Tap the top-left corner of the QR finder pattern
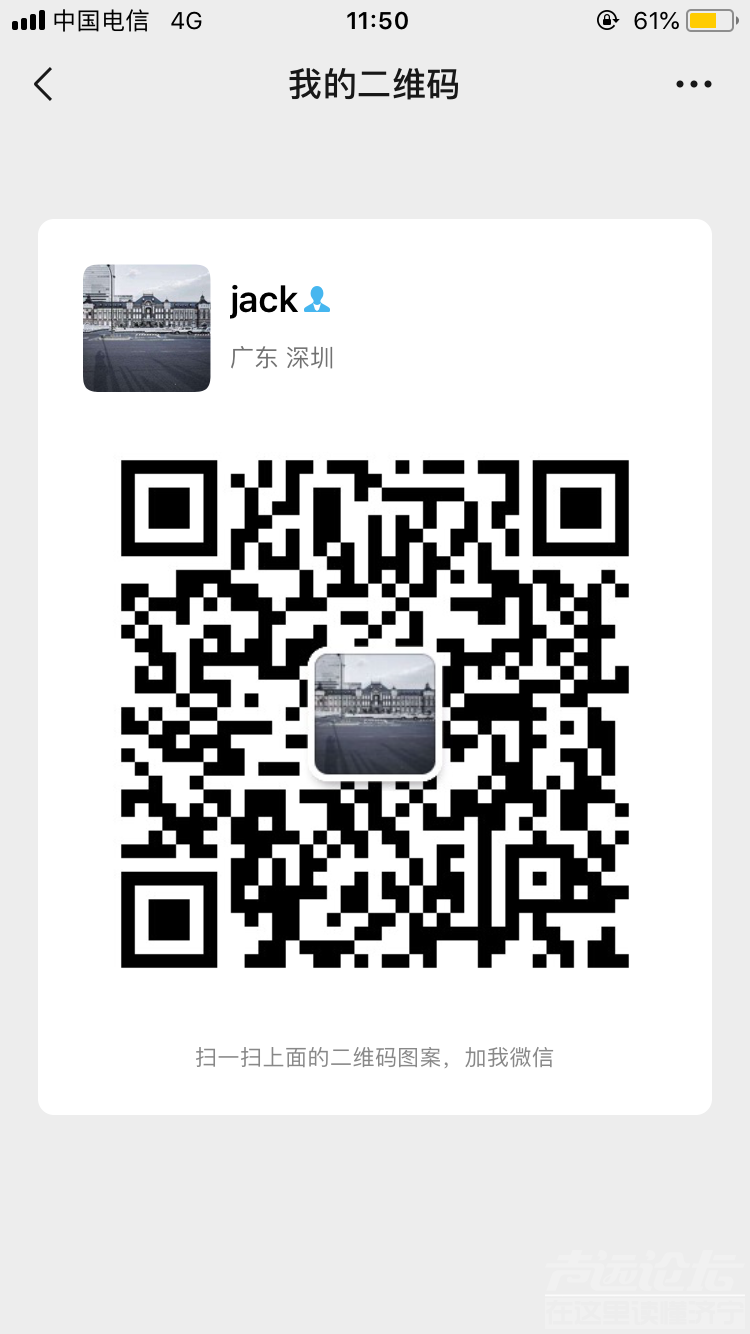Viewport: 750px width, 1334px height. pos(170,510)
